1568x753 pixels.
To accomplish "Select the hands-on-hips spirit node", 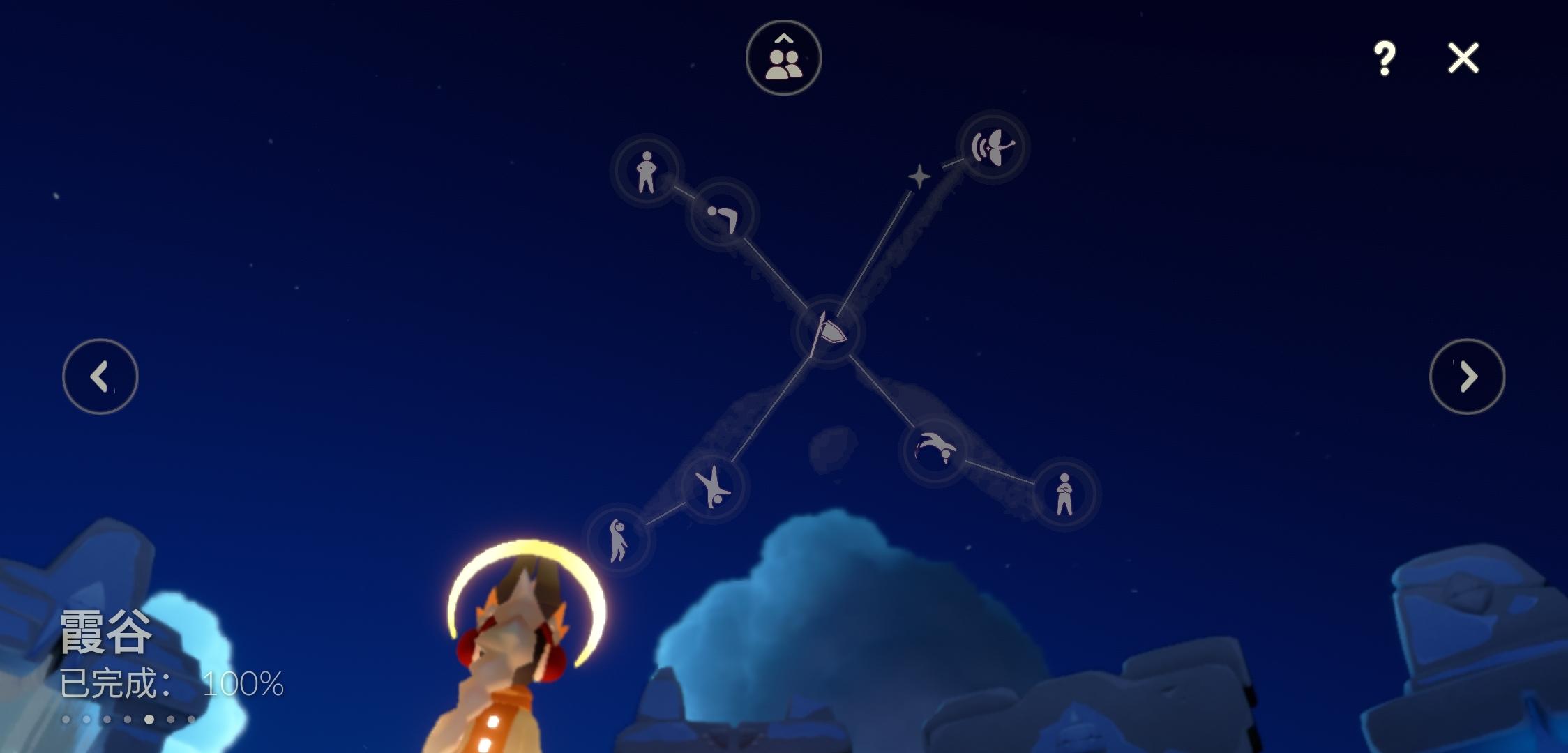I will [x=647, y=171].
